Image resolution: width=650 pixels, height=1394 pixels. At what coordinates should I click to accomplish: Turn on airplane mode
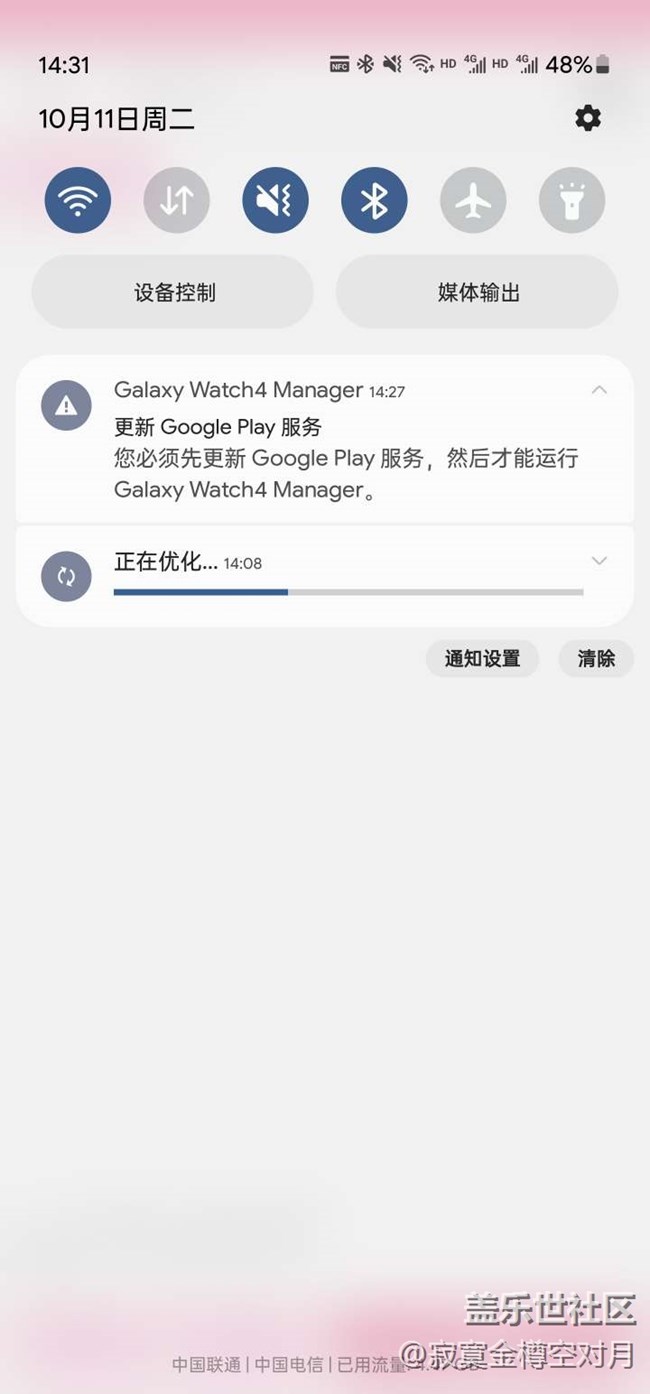tap(473, 200)
